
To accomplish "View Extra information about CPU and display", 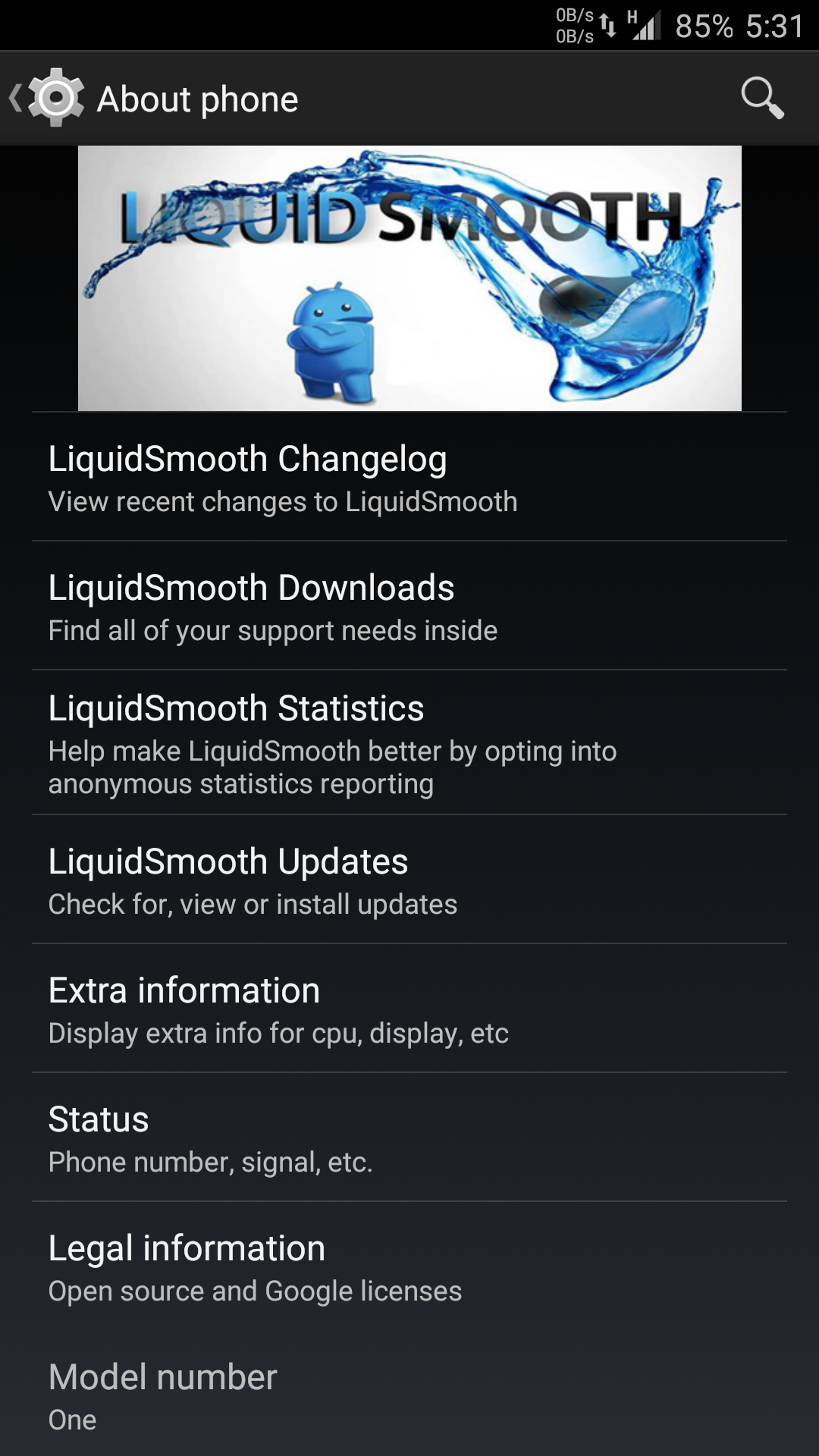I will (409, 1009).
